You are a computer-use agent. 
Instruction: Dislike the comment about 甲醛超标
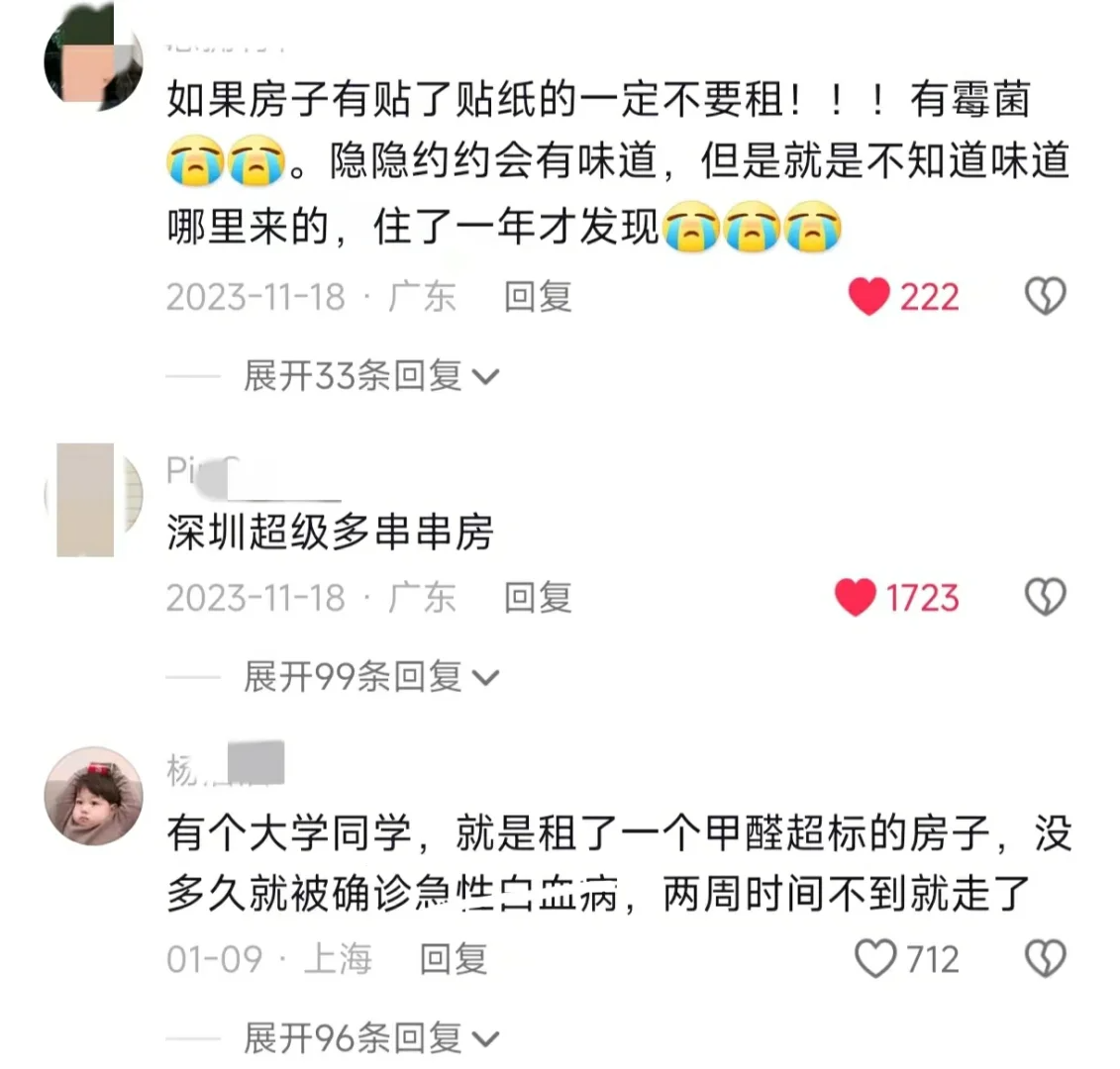point(1045,958)
